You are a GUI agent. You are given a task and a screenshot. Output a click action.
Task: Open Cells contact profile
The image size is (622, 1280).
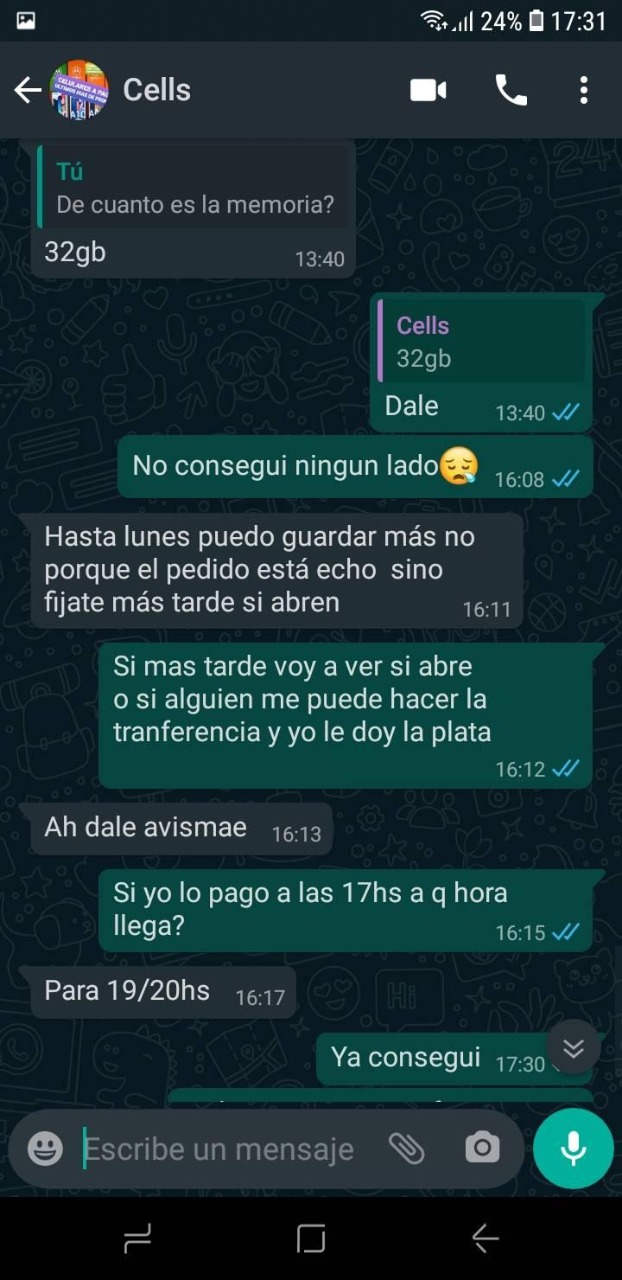[157, 90]
